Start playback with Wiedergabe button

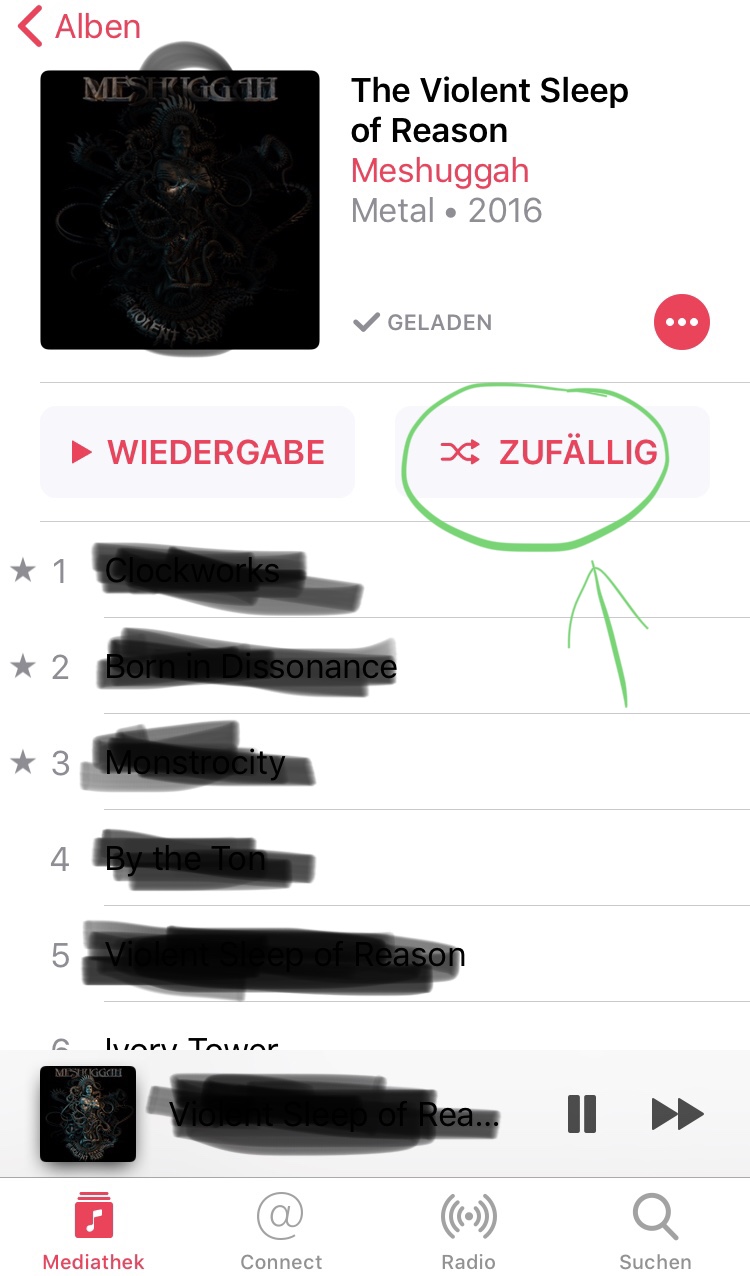pos(198,452)
